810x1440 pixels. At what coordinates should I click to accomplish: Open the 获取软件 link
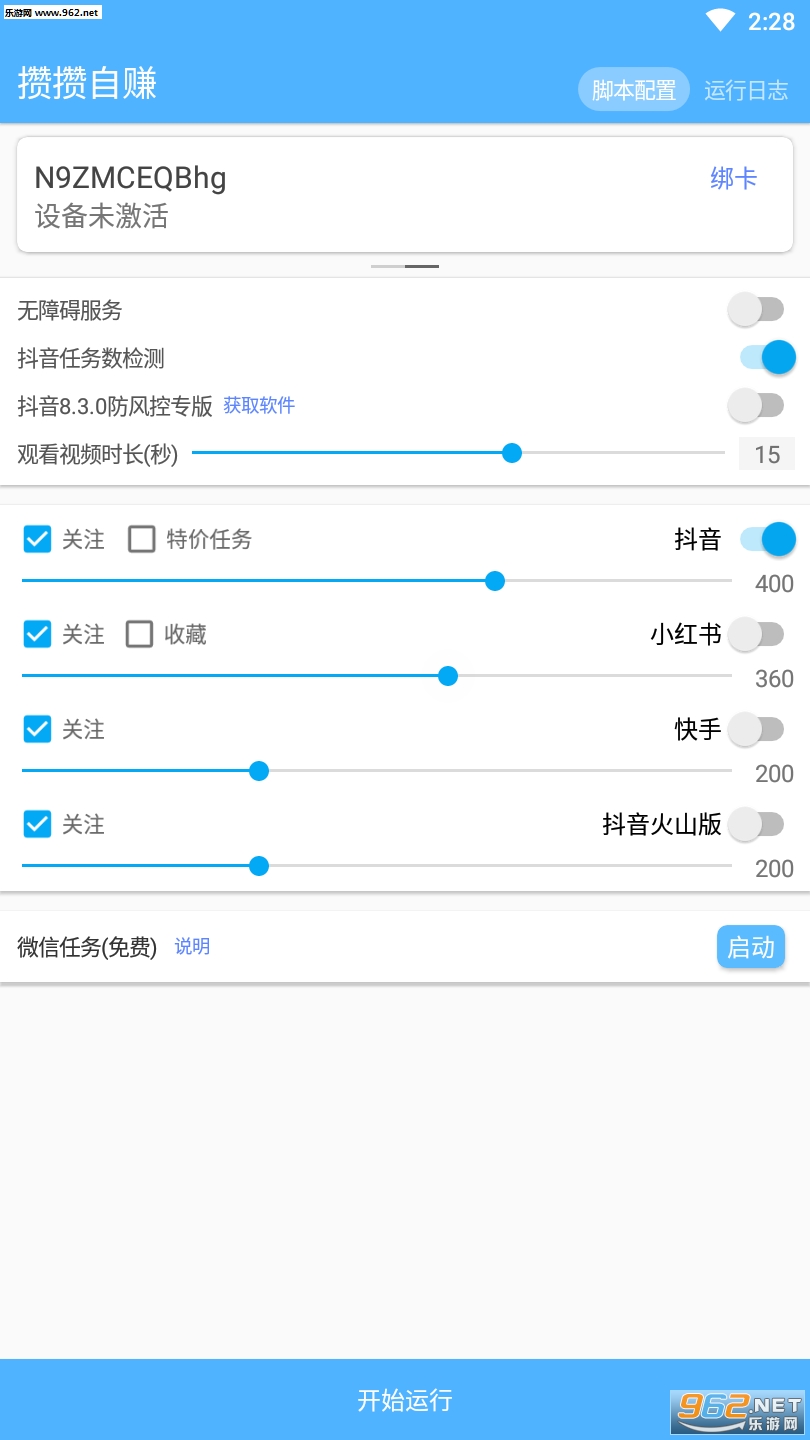[259, 405]
